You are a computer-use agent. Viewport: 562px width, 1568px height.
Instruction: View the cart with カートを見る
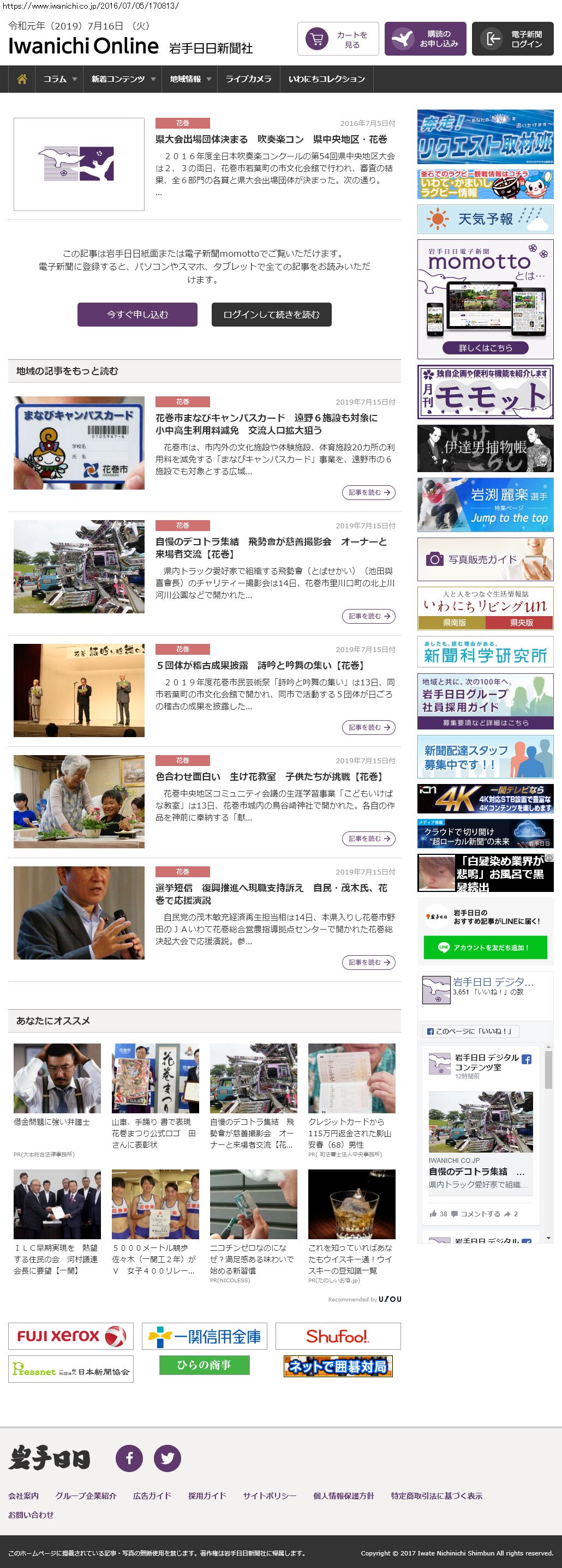pyautogui.click(x=338, y=40)
